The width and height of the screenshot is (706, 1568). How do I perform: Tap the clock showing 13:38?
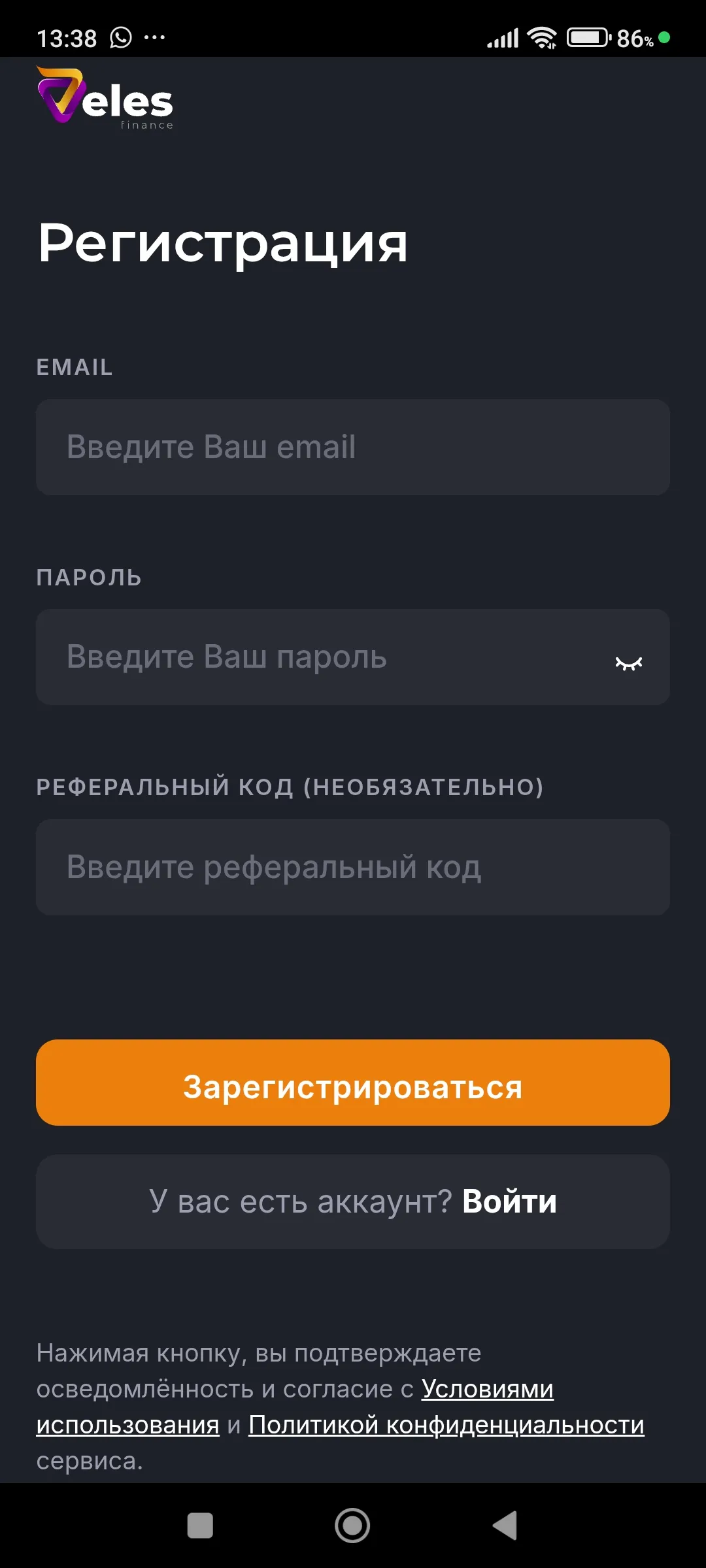coord(65,37)
